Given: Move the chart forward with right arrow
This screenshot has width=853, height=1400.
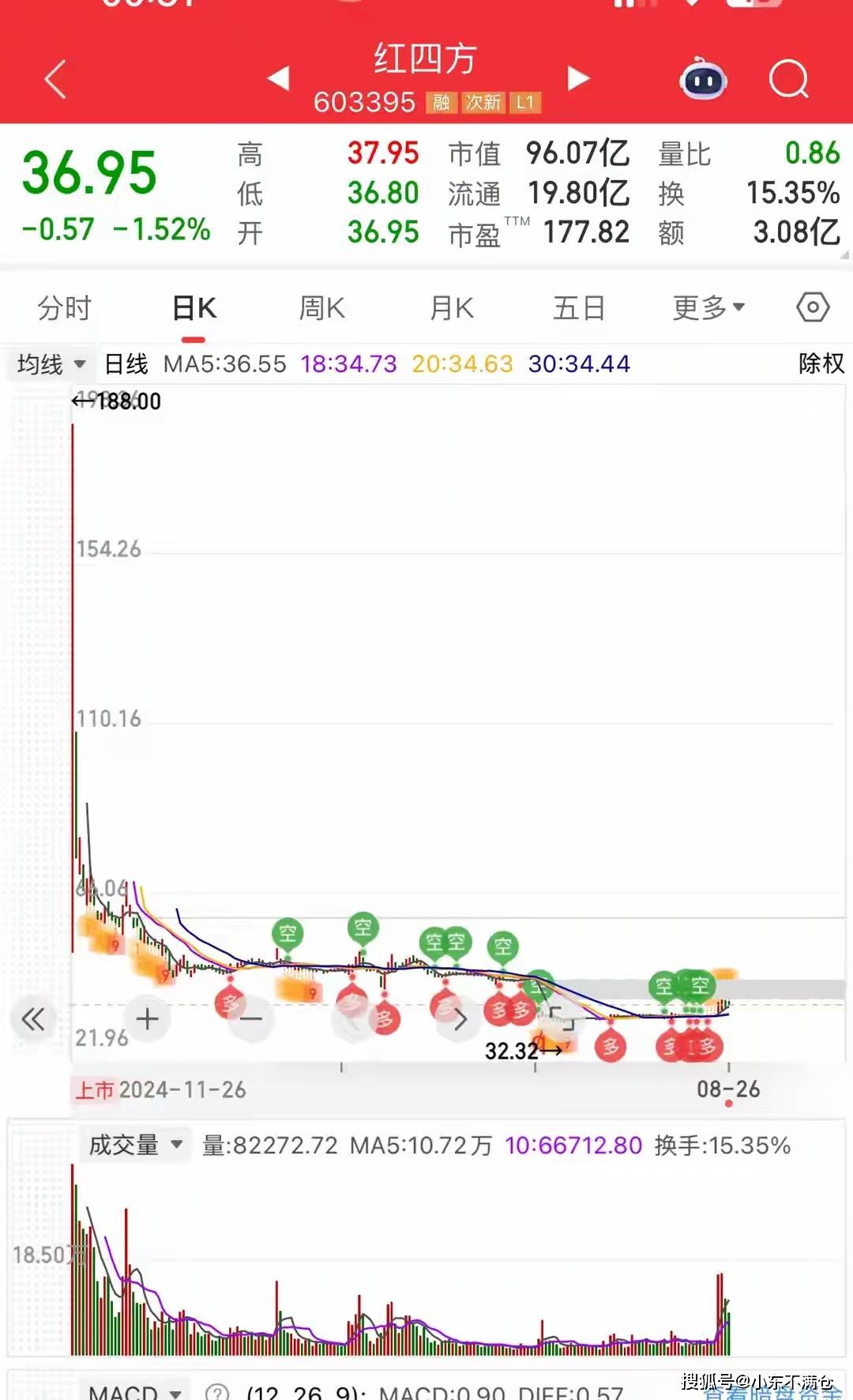Looking at the screenshot, I should pos(460,1020).
